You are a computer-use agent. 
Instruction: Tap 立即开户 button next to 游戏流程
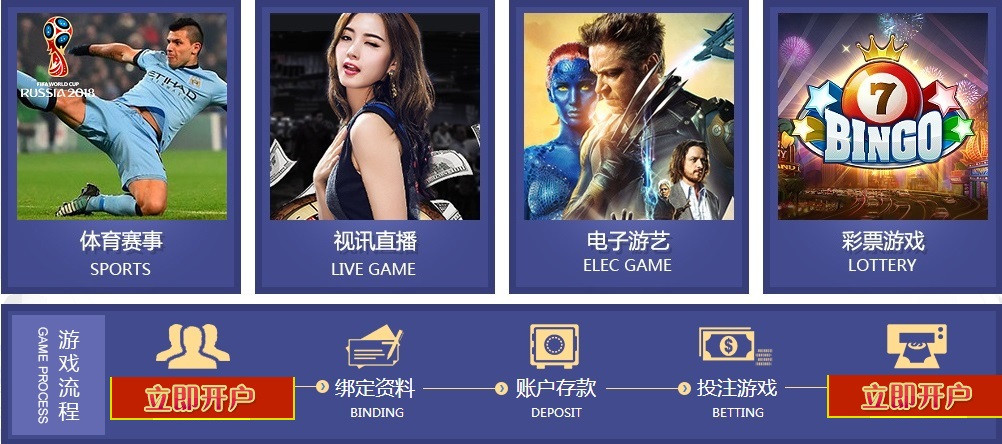201,397
